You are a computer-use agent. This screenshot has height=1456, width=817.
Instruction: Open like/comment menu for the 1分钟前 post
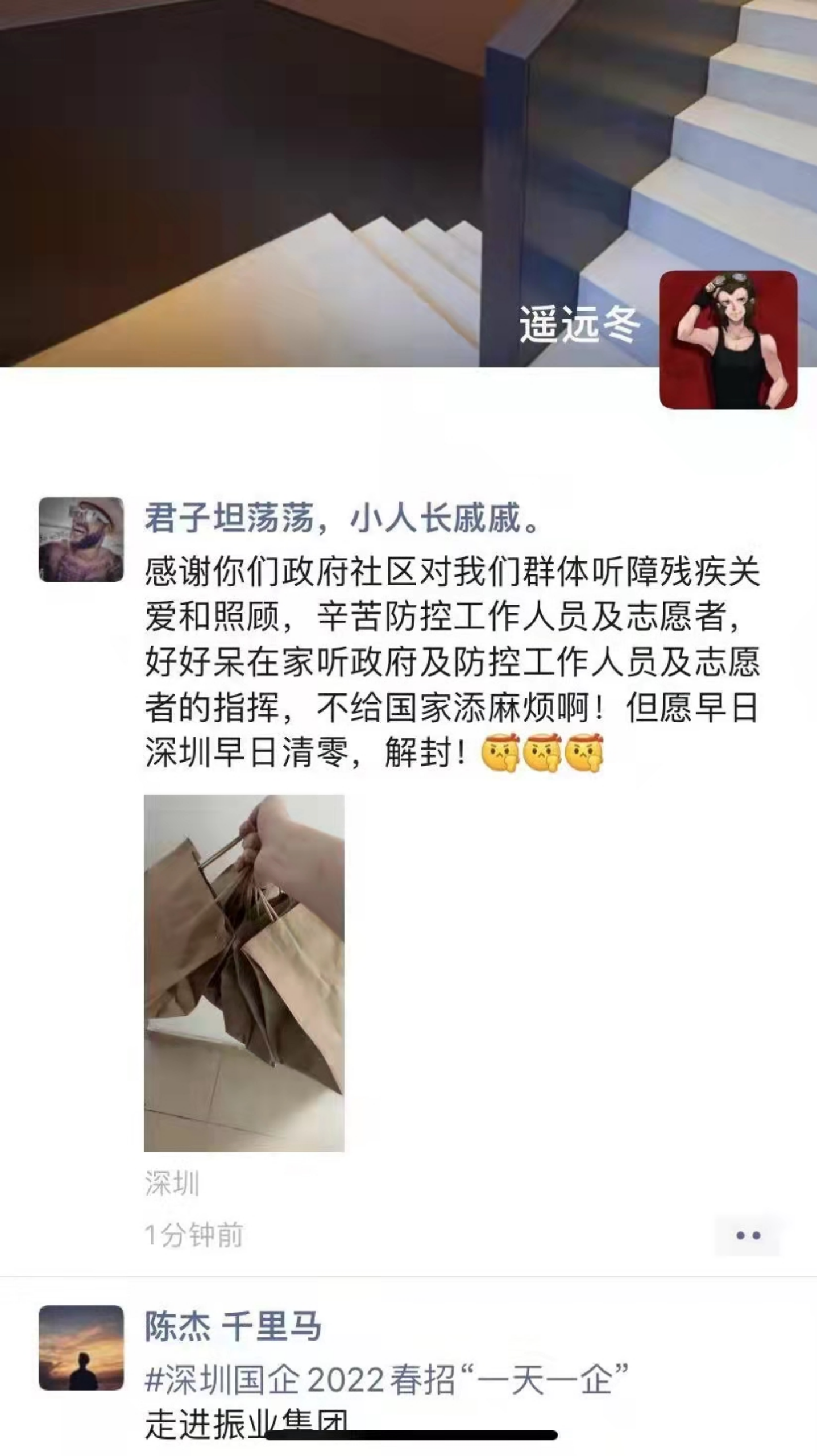(x=747, y=1235)
